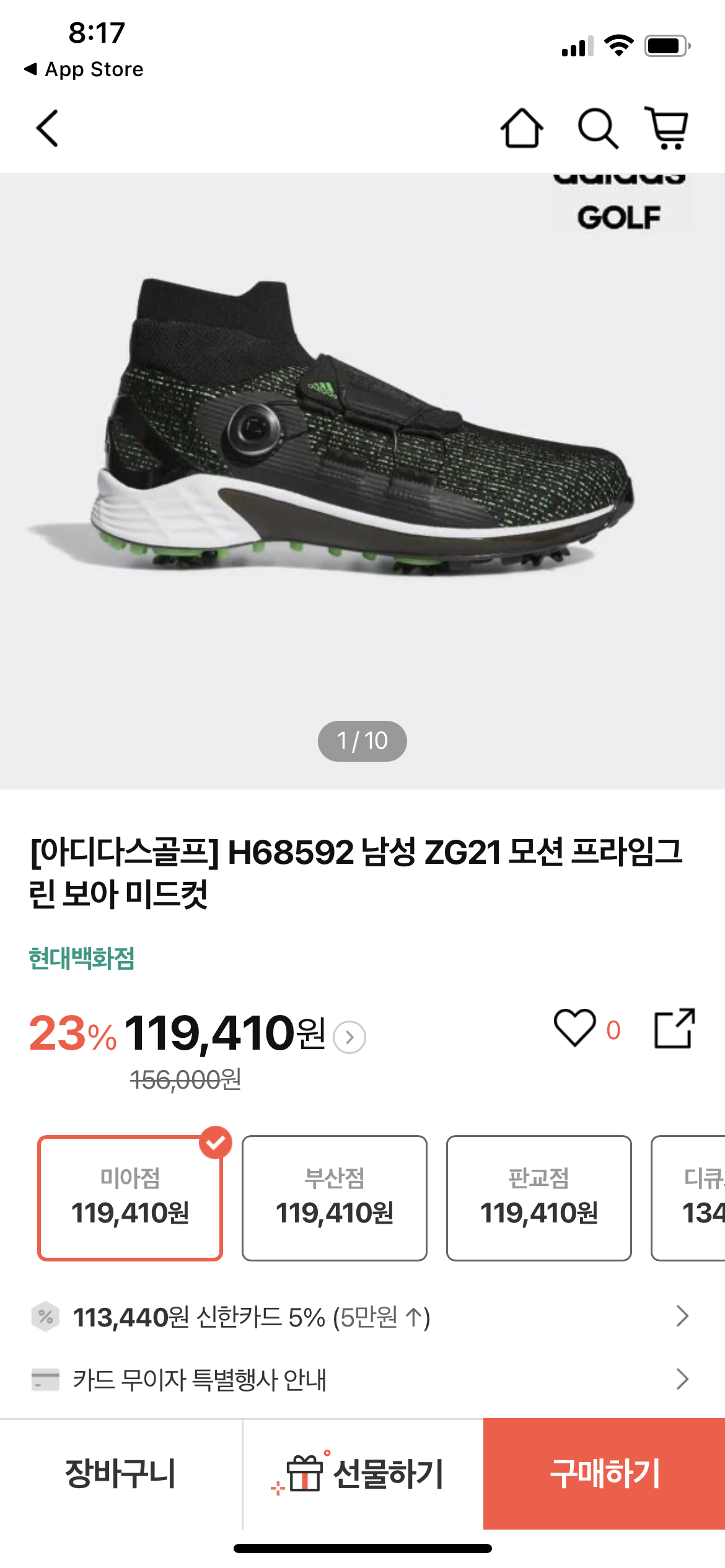This screenshot has height=1568, width=725.
Task: Buy now with 구매하기
Action: click(604, 1474)
